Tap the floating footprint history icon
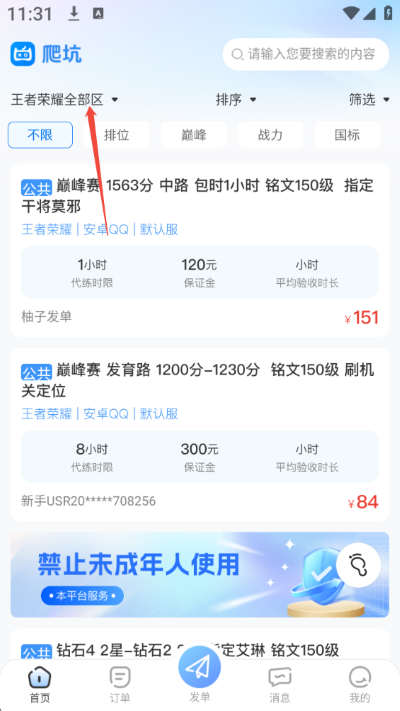This screenshot has width=400, height=711. coord(358,565)
